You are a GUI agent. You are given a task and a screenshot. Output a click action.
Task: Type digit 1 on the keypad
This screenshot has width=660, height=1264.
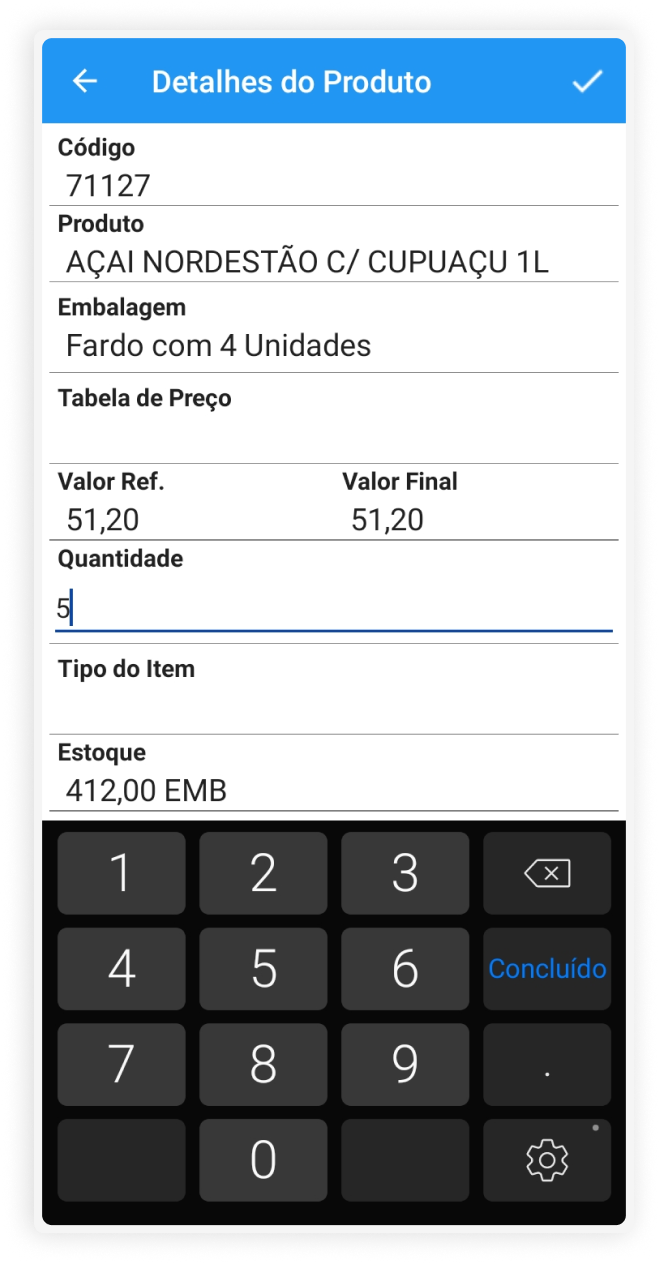[122, 874]
